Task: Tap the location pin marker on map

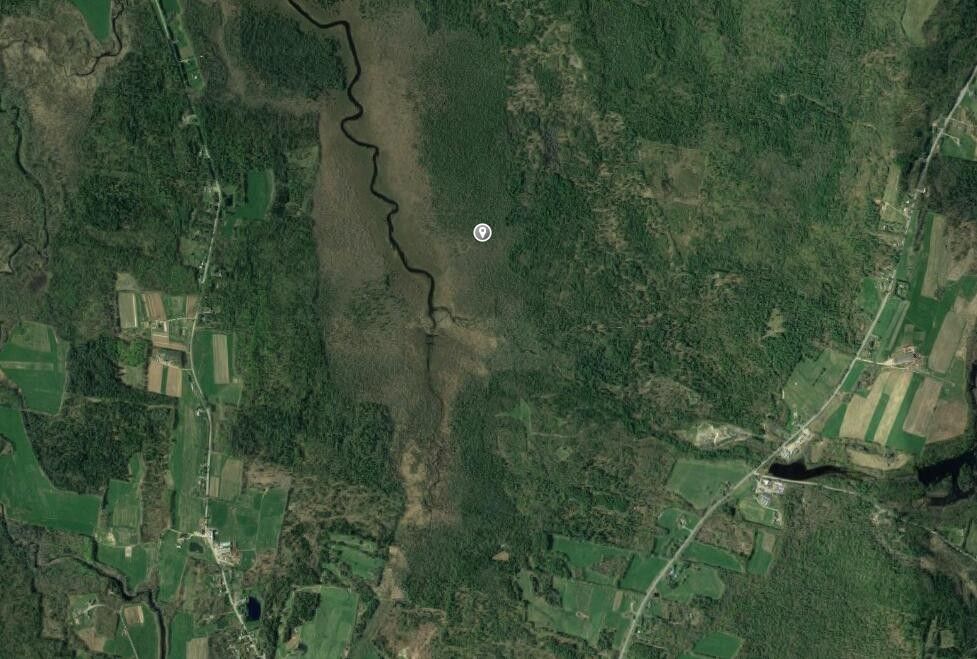Action: (x=482, y=232)
